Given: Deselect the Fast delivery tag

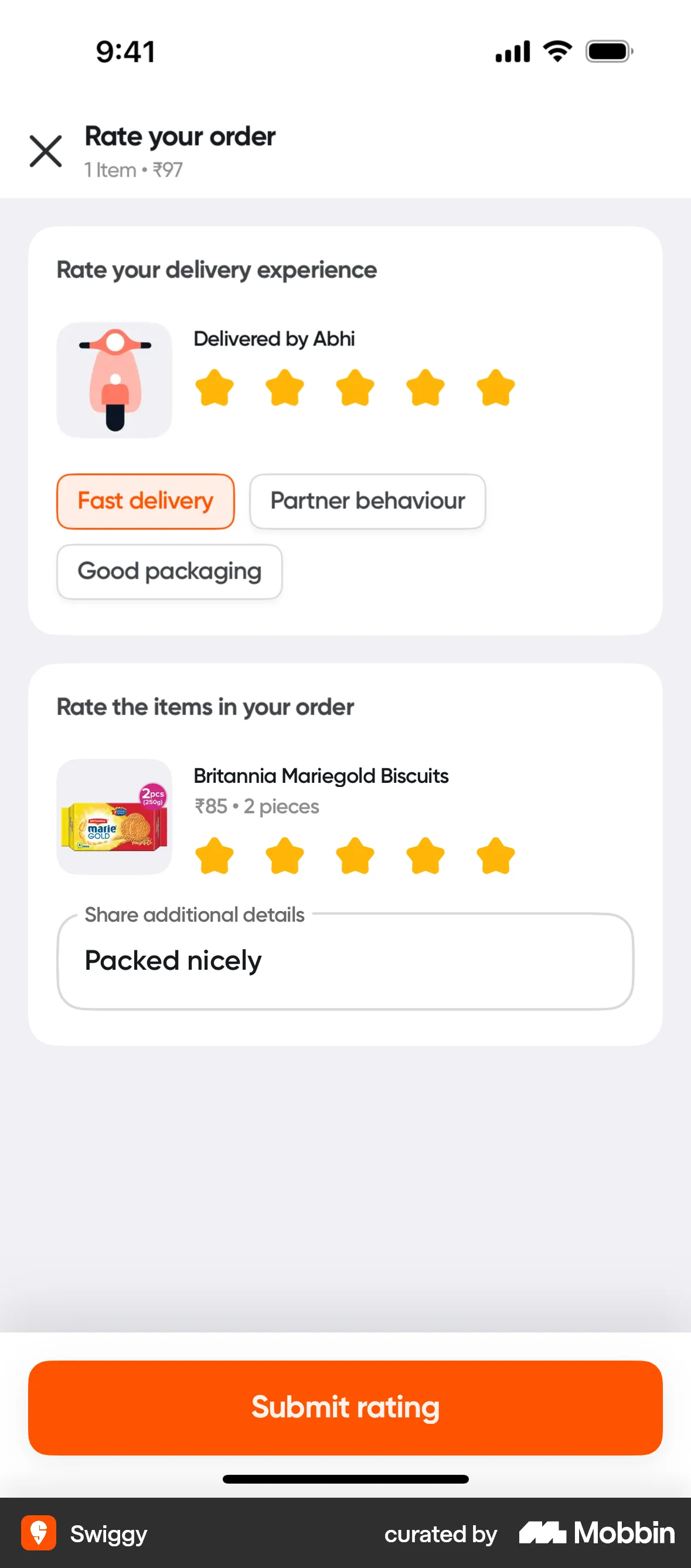Looking at the screenshot, I should (x=145, y=501).
